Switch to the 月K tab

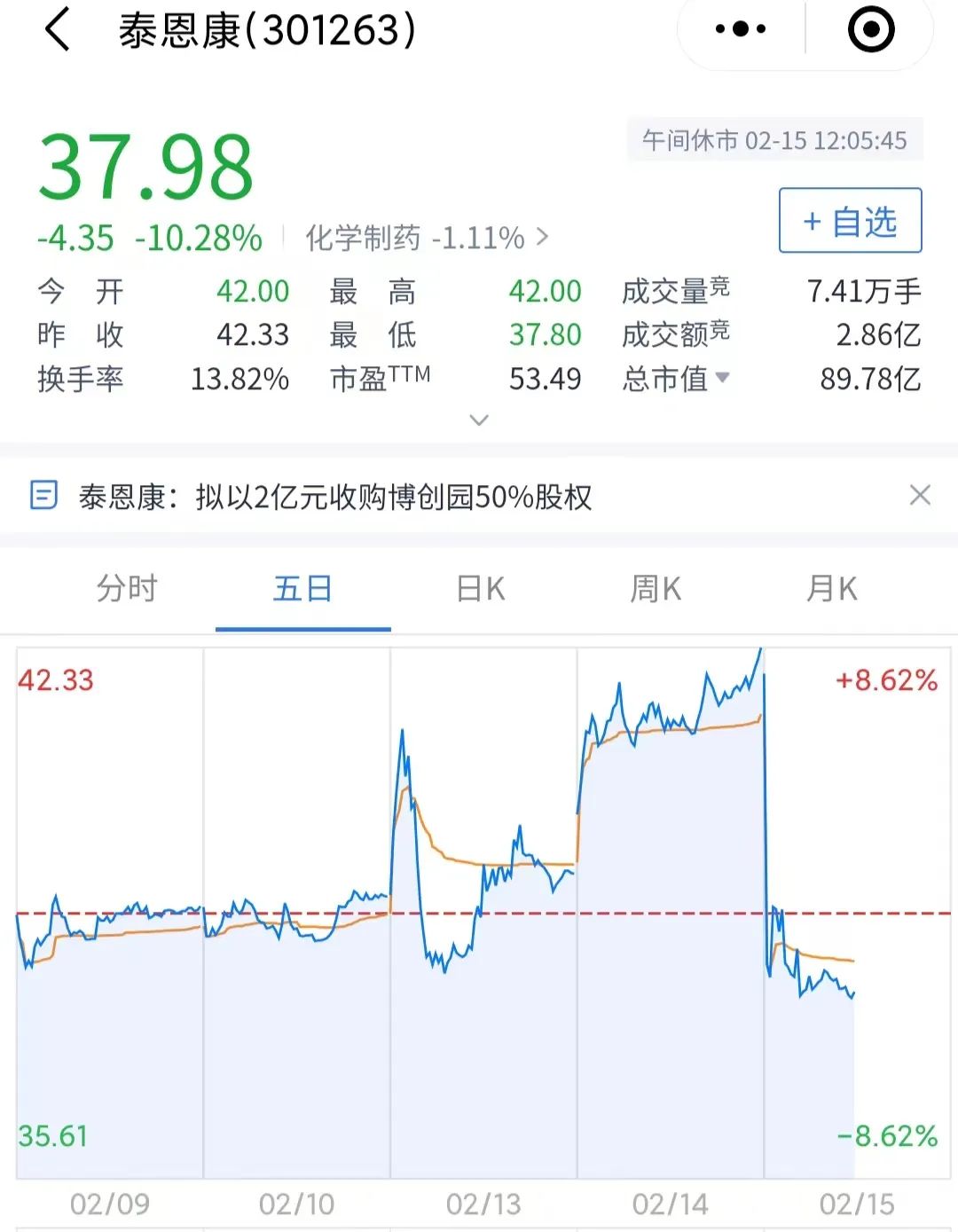(831, 589)
